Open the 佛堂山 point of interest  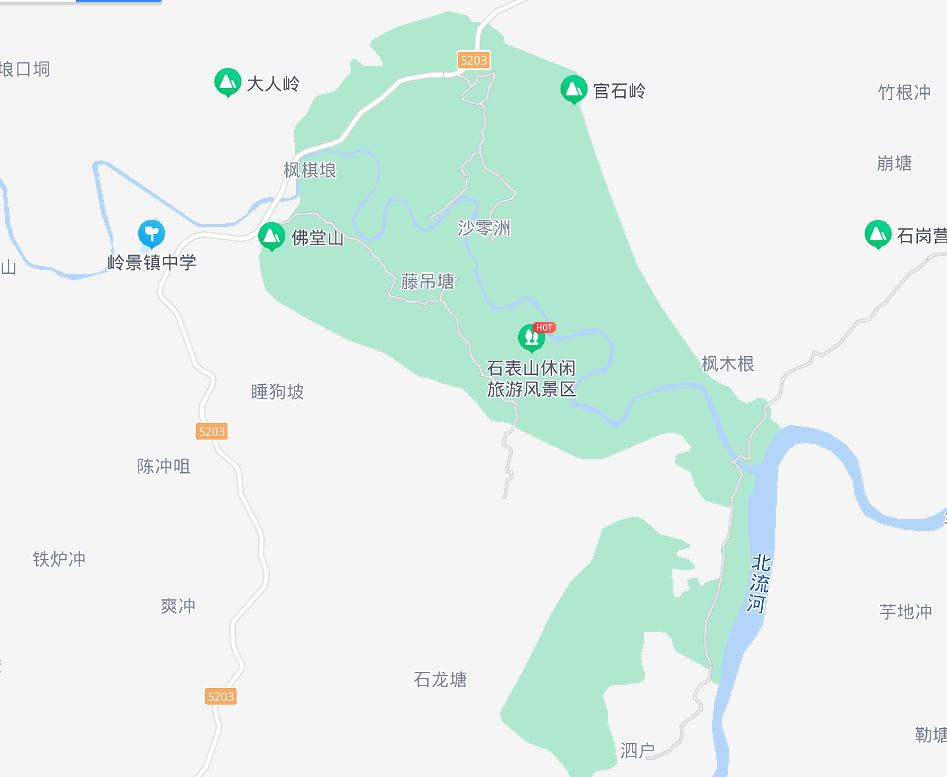click(271, 237)
